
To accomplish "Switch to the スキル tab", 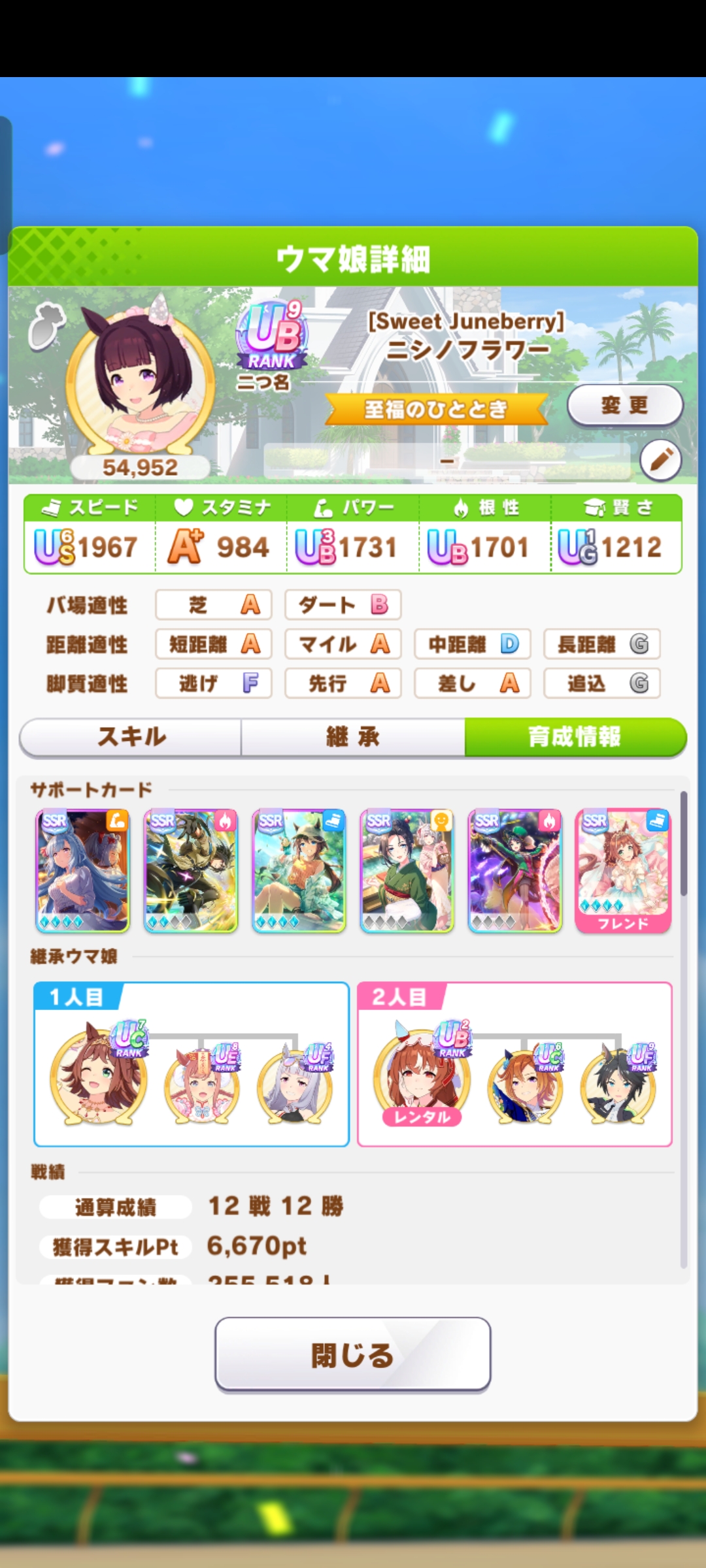I will tap(131, 737).
